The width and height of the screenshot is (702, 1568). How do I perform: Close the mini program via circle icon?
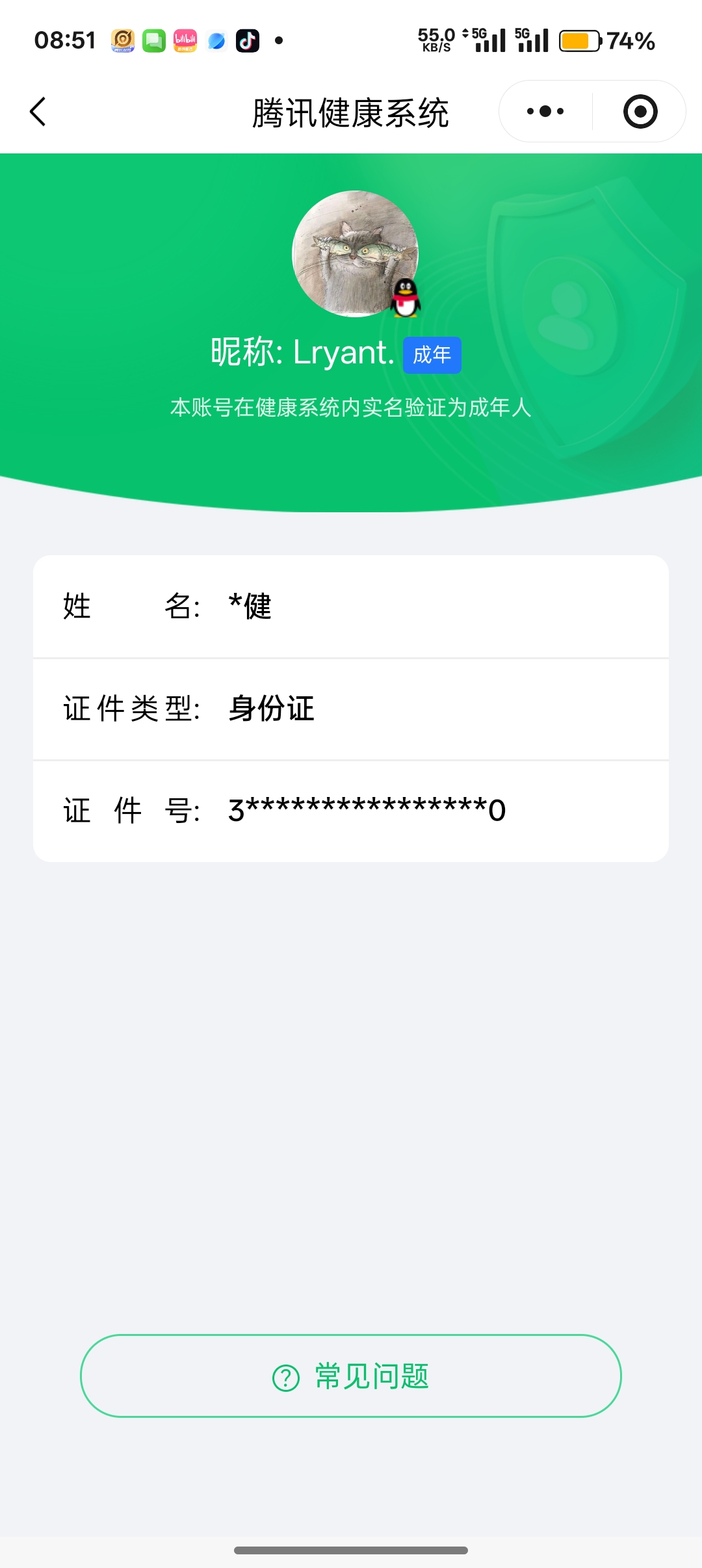pyautogui.click(x=640, y=112)
